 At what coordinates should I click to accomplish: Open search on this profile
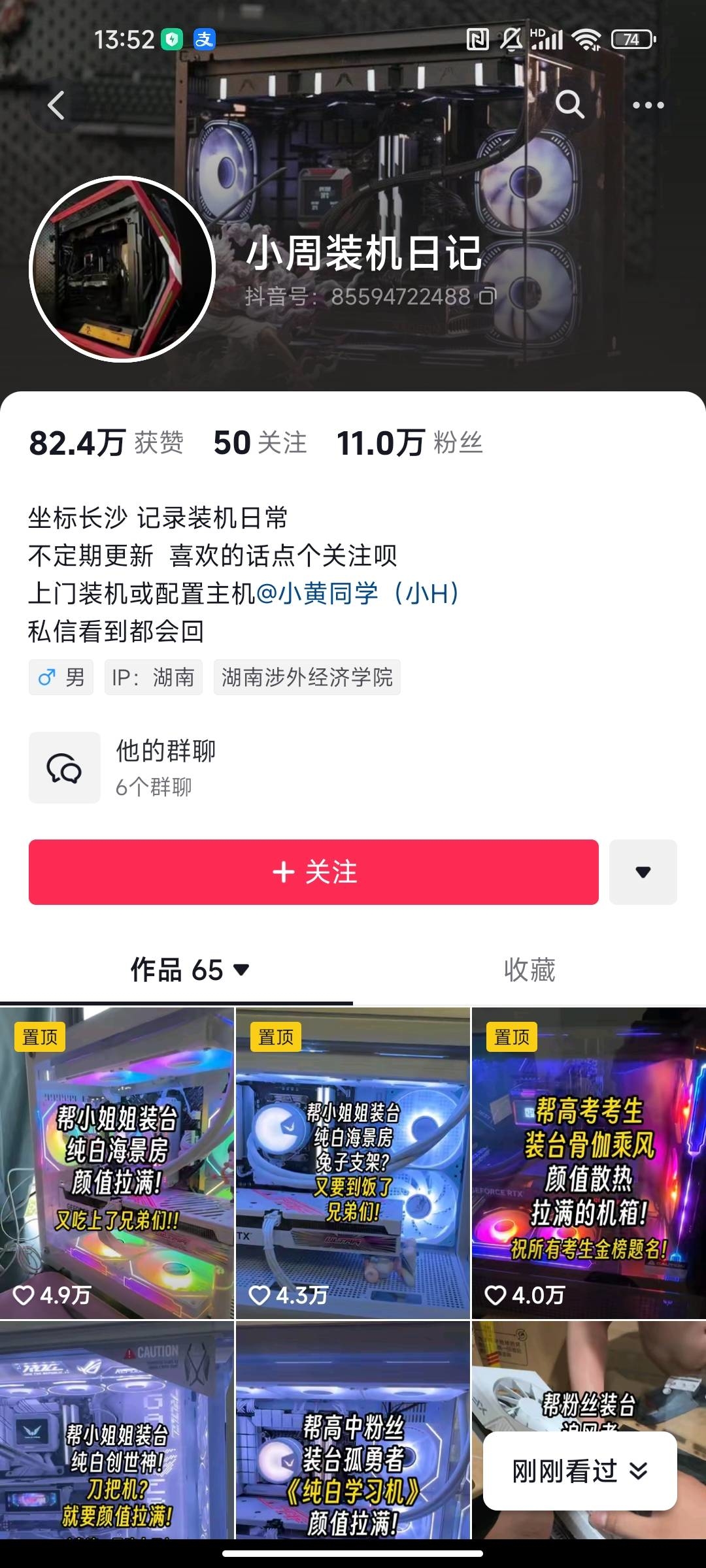pyautogui.click(x=569, y=105)
